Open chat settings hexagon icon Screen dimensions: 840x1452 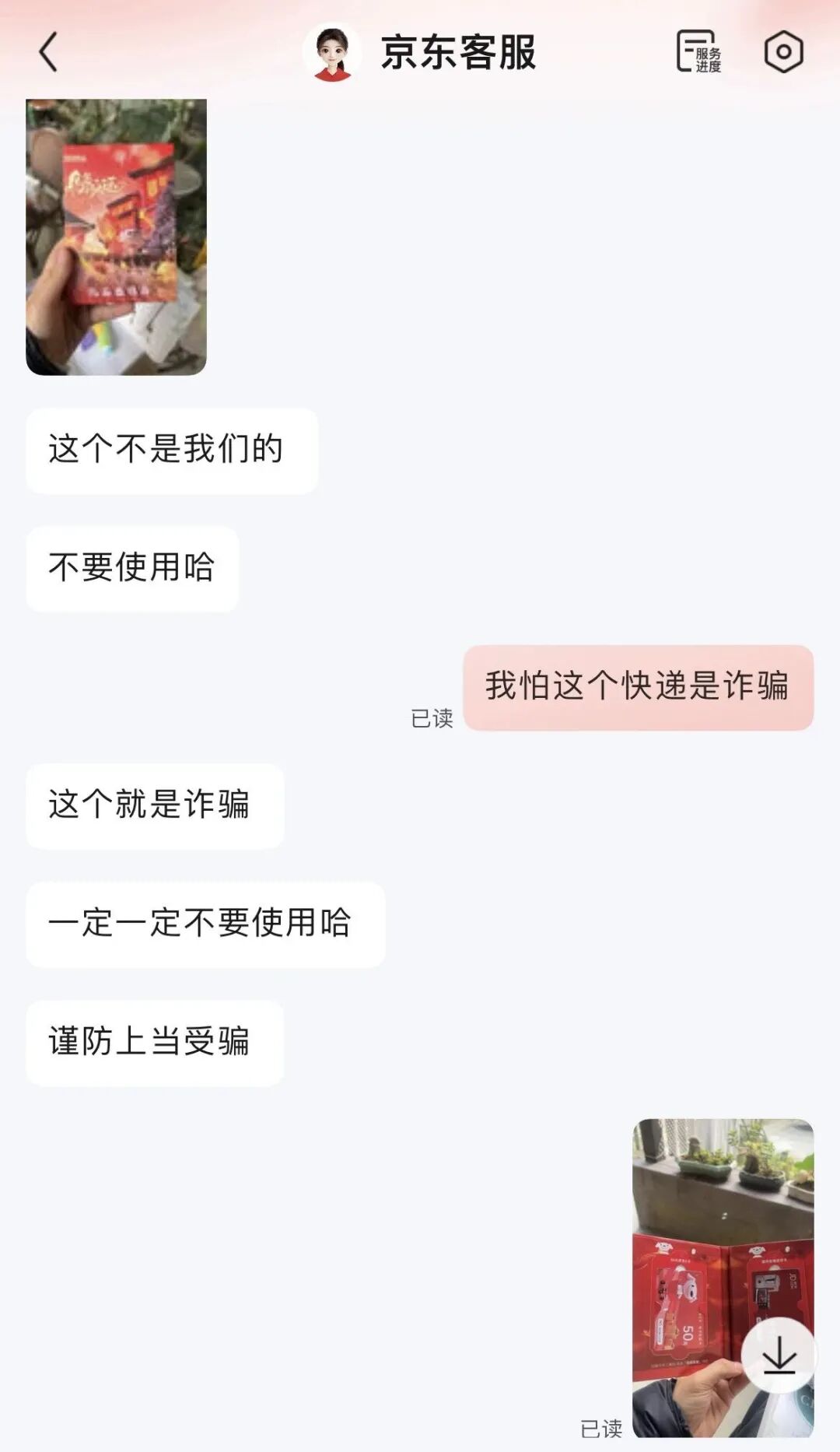tap(783, 52)
